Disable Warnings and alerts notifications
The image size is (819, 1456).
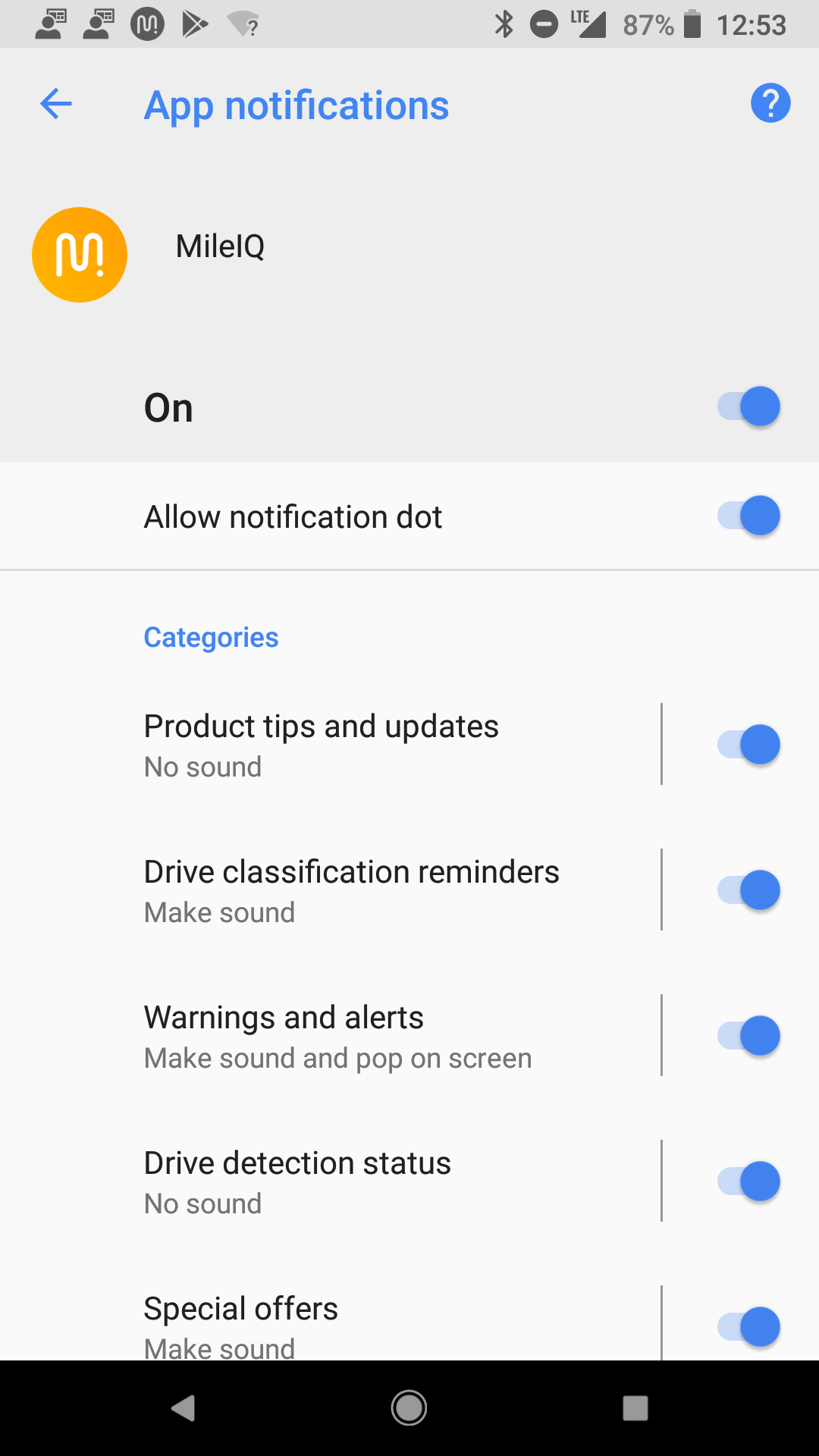(748, 1036)
